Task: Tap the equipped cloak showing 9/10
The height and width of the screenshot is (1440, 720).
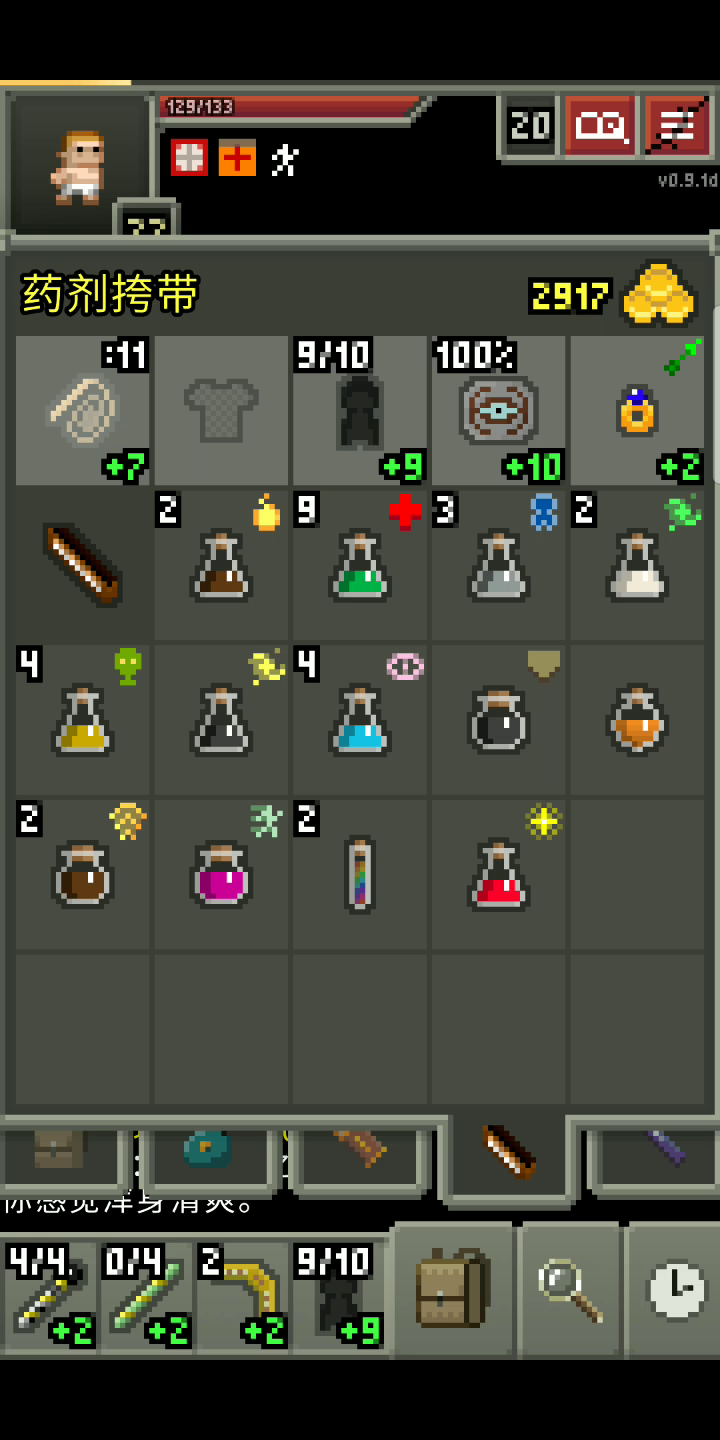Action: tap(360, 410)
